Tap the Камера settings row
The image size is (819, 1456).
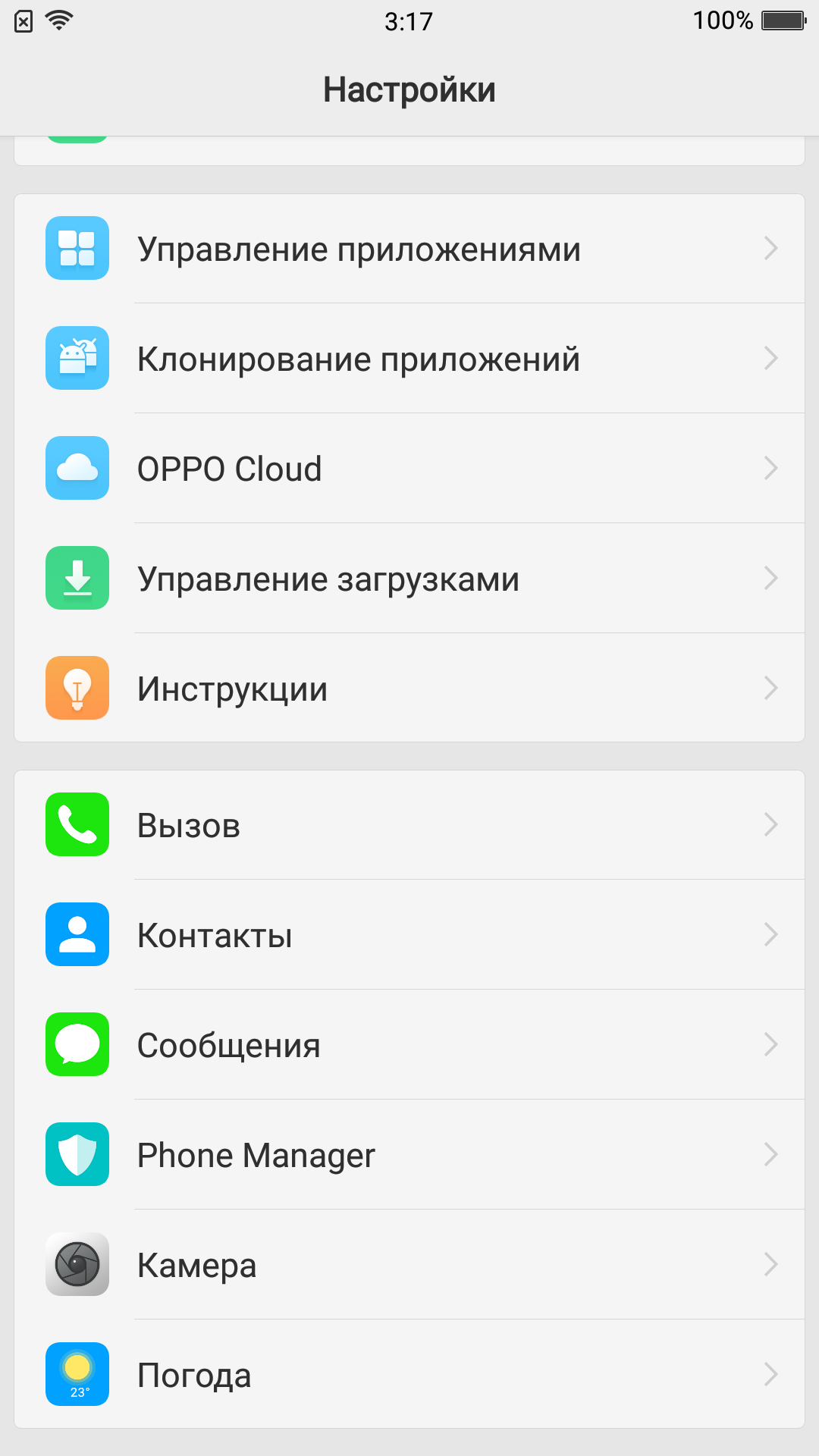[409, 1265]
